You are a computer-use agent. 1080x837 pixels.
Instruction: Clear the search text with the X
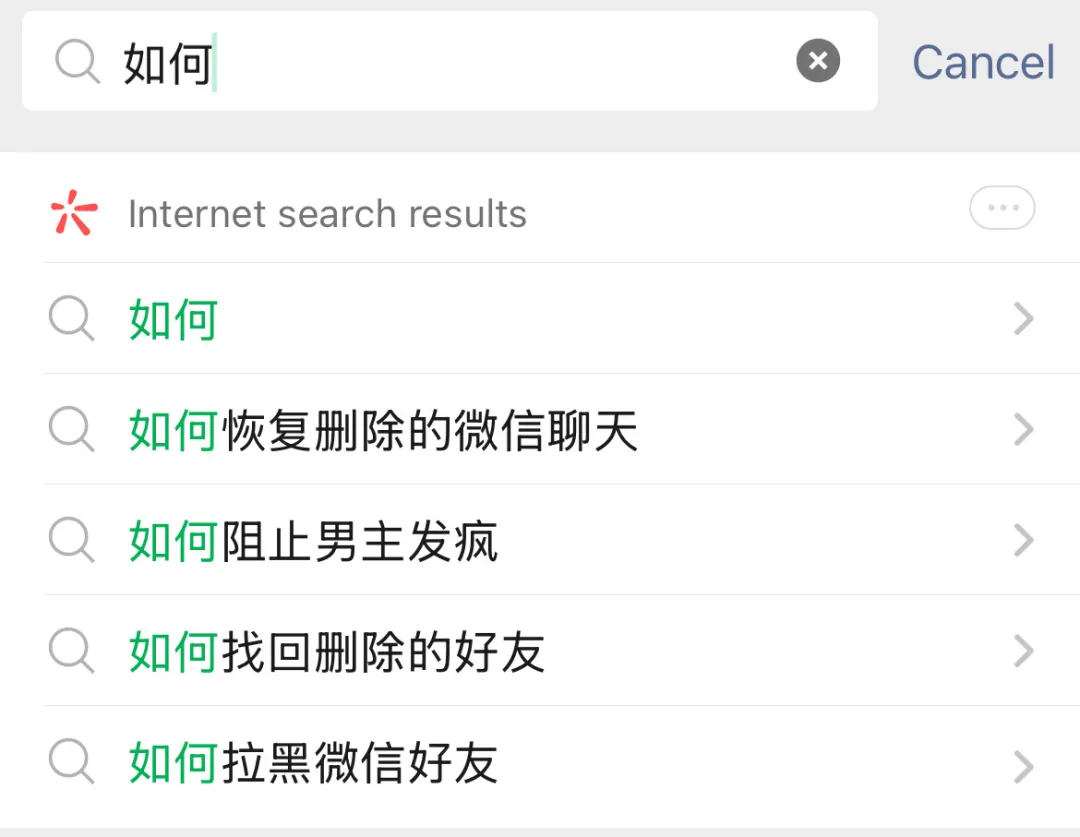coord(818,62)
